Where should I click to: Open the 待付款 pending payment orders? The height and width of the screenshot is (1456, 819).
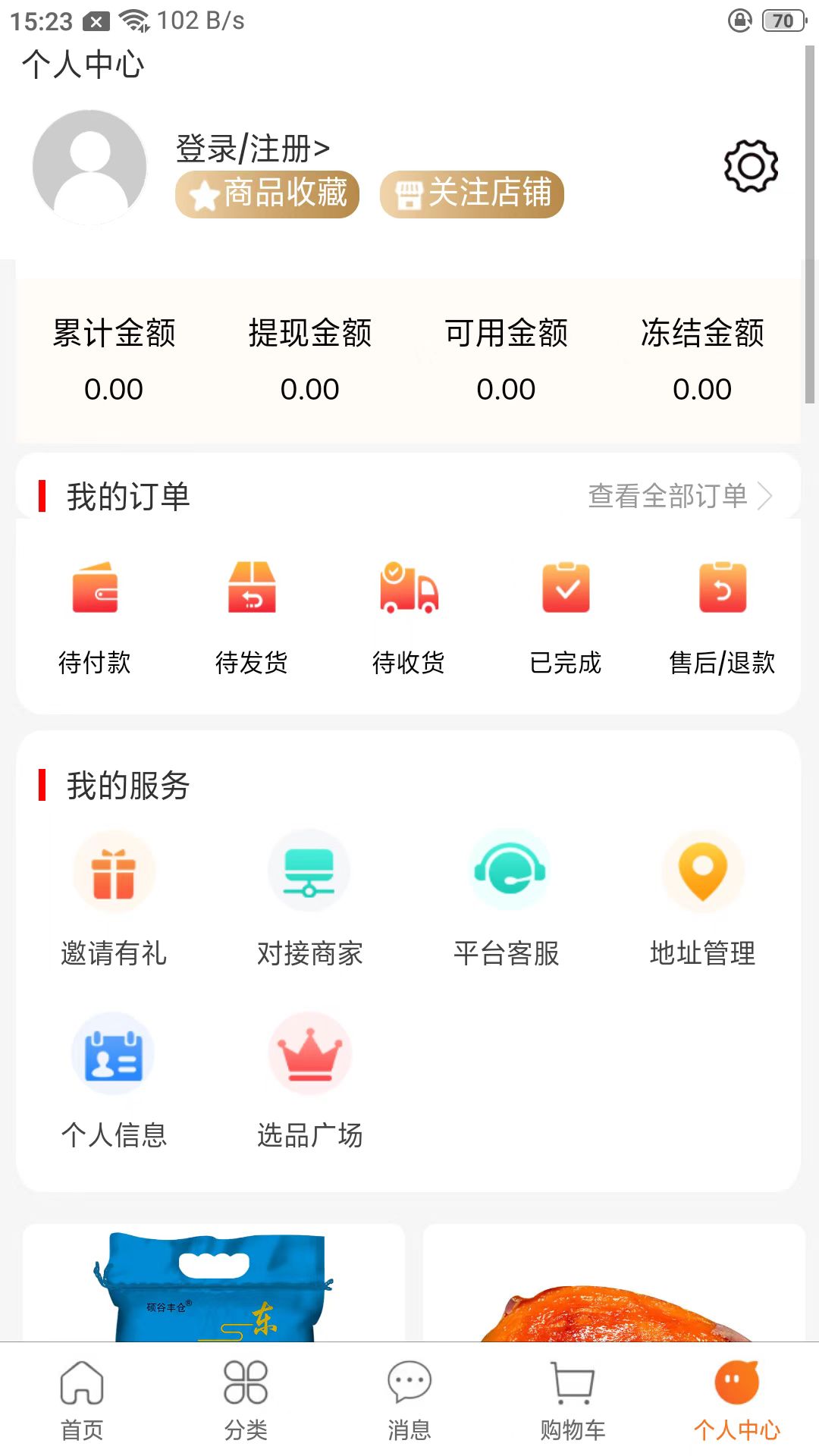coord(97,614)
